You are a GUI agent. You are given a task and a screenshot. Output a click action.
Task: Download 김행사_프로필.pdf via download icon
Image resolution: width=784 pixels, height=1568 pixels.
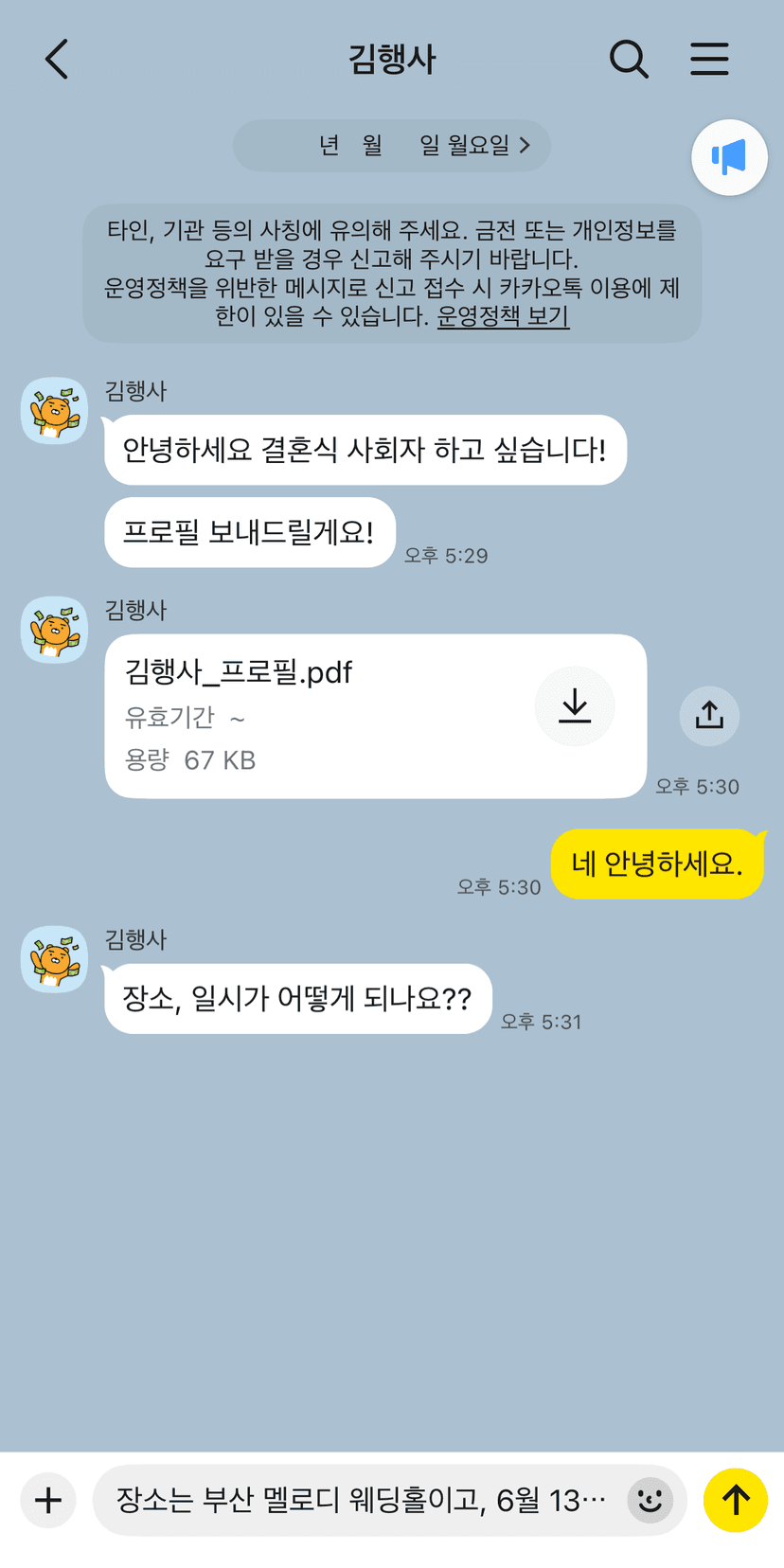pyautogui.click(x=575, y=706)
